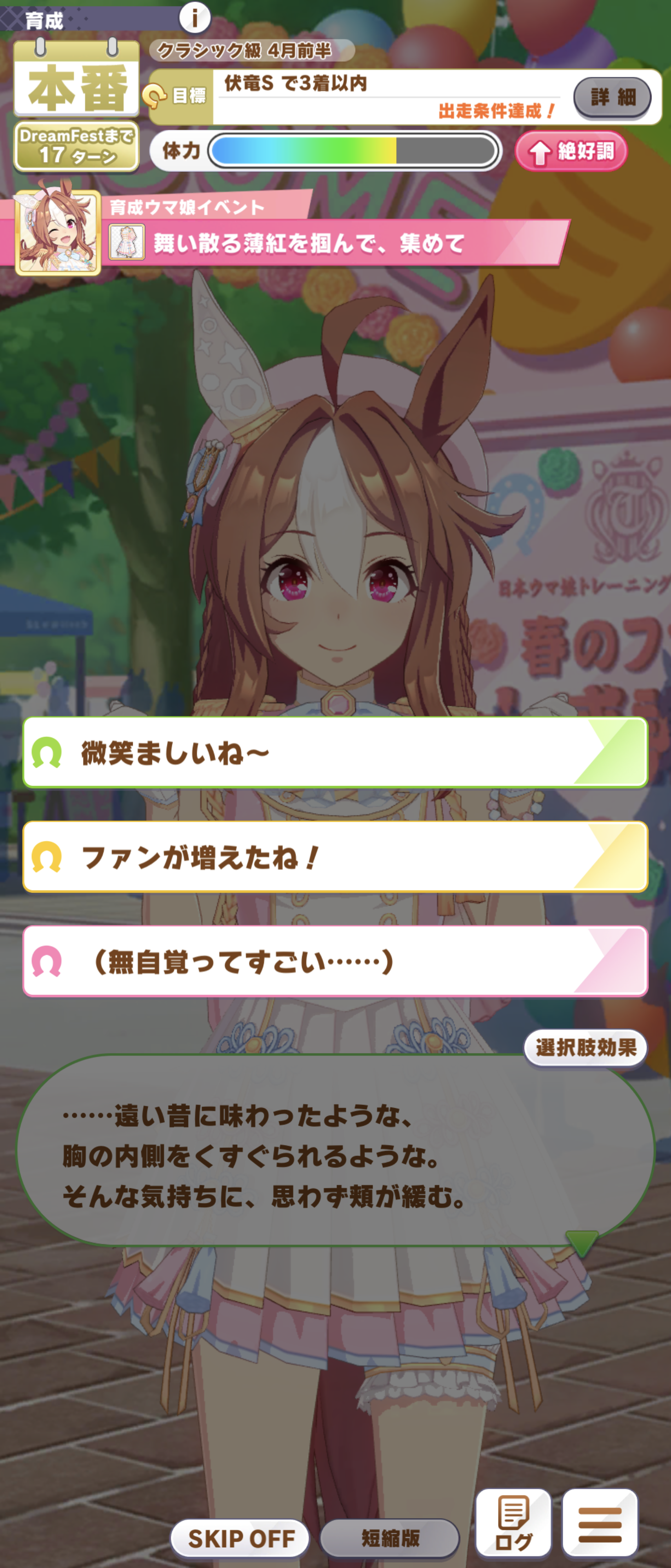This screenshot has height=1568, width=671.
Task: Show choice effects via 選択肢効果
Action: (585, 1047)
